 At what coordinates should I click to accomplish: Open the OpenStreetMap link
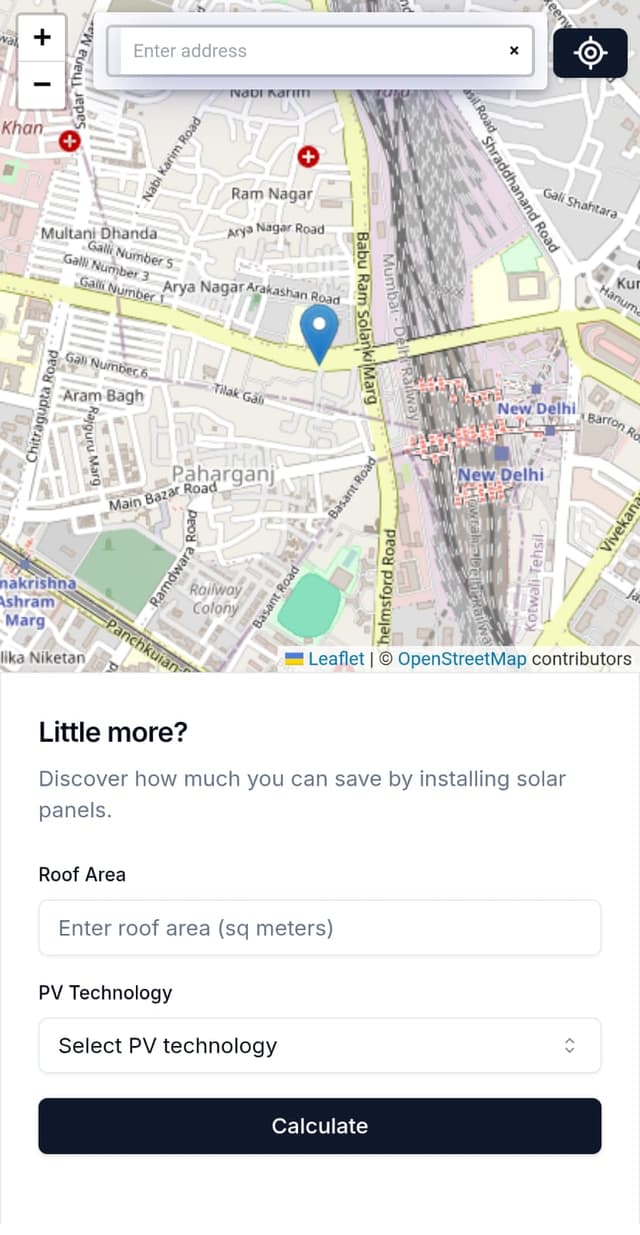(x=461, y=658)
